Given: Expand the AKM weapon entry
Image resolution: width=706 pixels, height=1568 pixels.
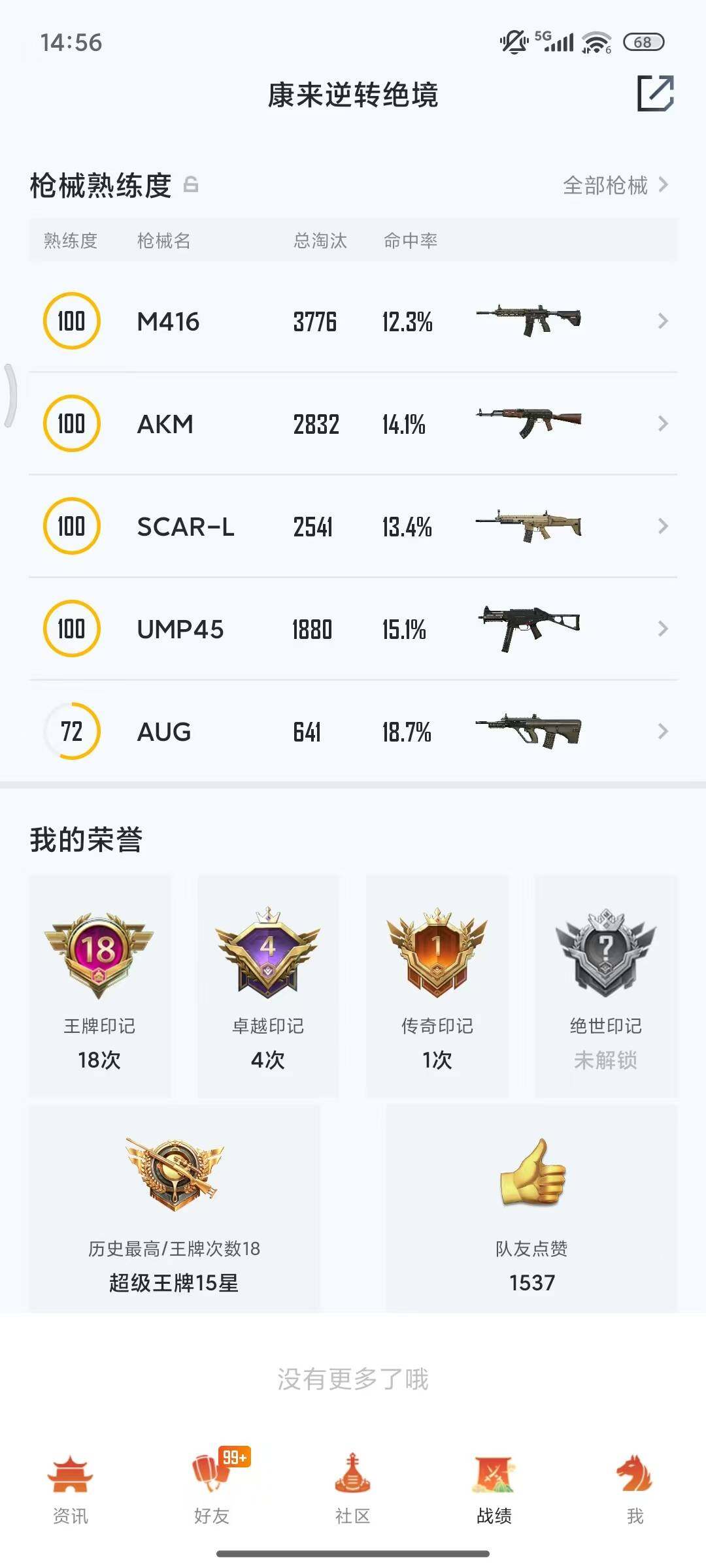Looking at the screenshot, I should coord(663,423).
